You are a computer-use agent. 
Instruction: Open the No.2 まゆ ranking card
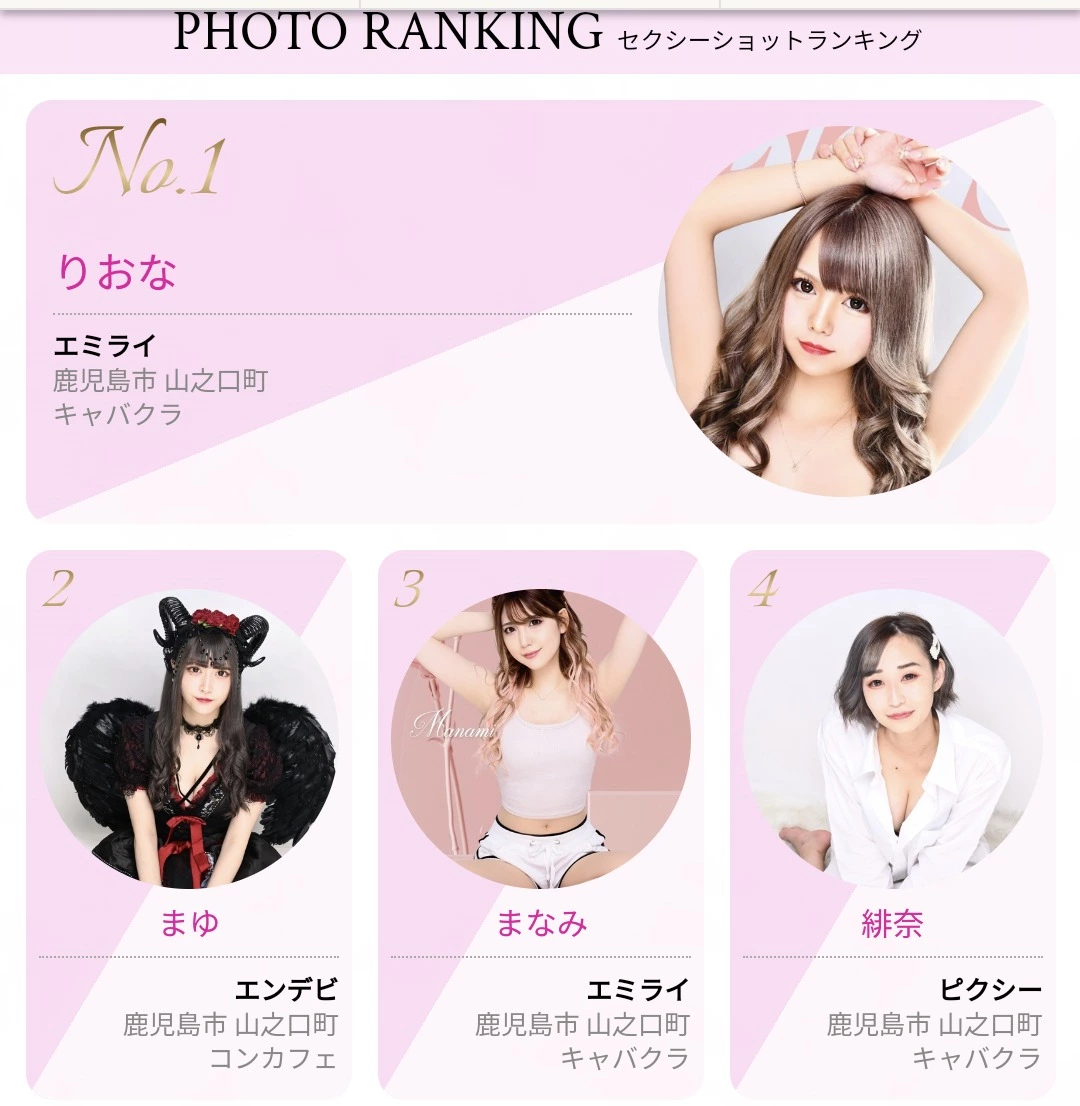point(189,822)
